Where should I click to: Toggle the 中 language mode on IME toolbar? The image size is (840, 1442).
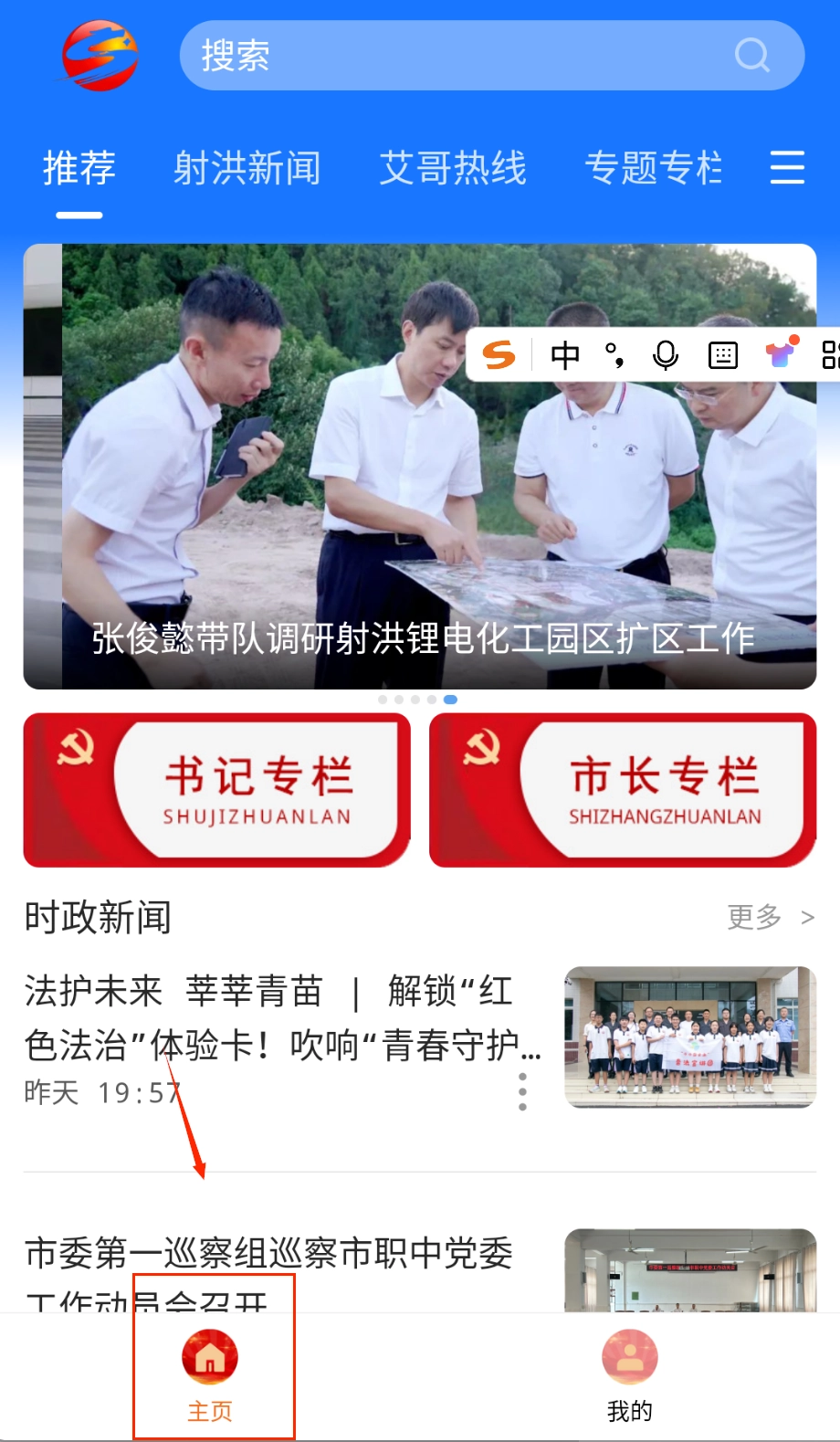pyautogui.click(x=565, y=355)
